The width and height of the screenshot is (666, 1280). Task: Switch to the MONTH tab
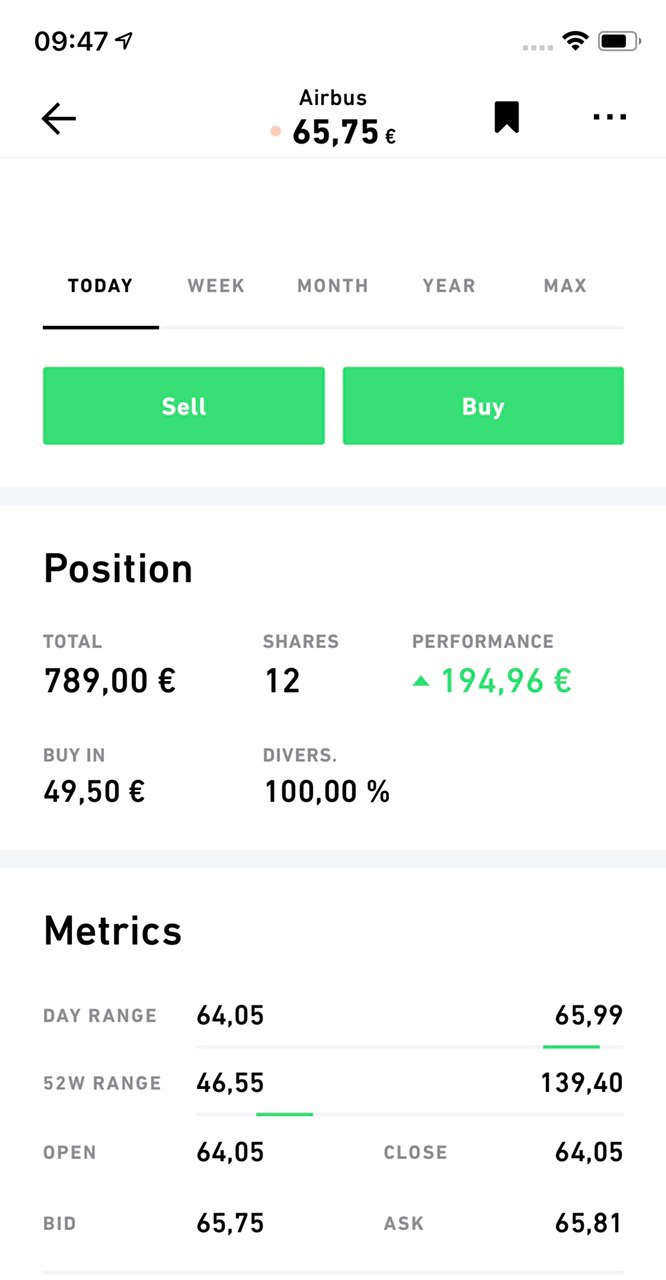(x=333, y=286)
